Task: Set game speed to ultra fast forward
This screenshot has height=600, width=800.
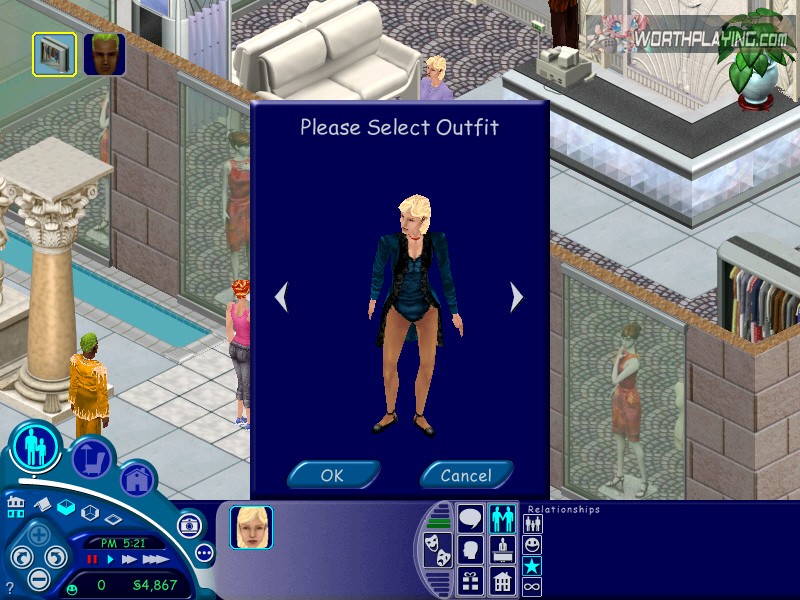Action: click(155, 559)
